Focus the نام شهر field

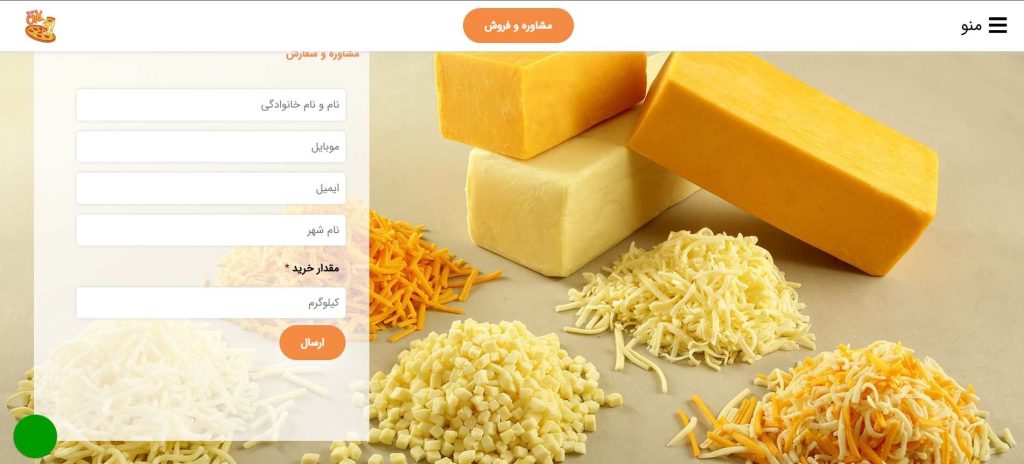pos(211,230)
